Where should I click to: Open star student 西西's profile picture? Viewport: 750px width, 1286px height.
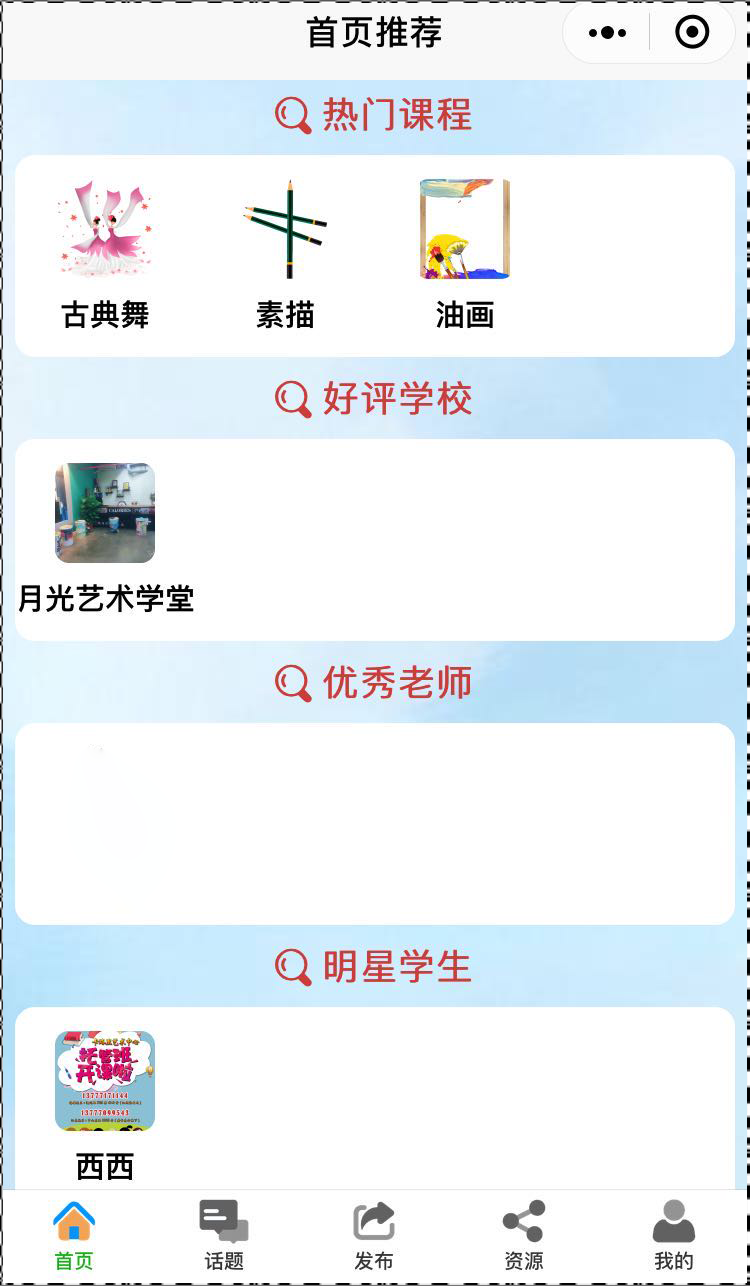click(107, 1078)
